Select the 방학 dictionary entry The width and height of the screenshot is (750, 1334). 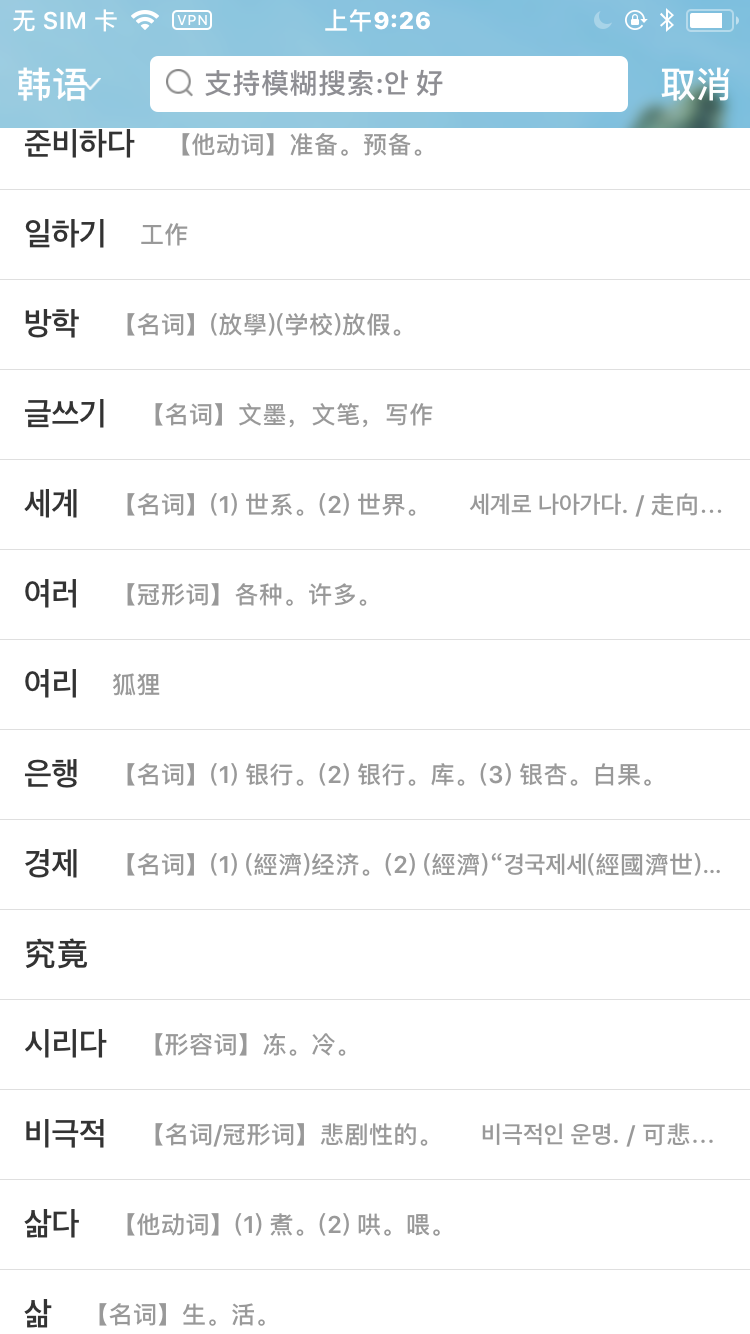coord(375,325)
